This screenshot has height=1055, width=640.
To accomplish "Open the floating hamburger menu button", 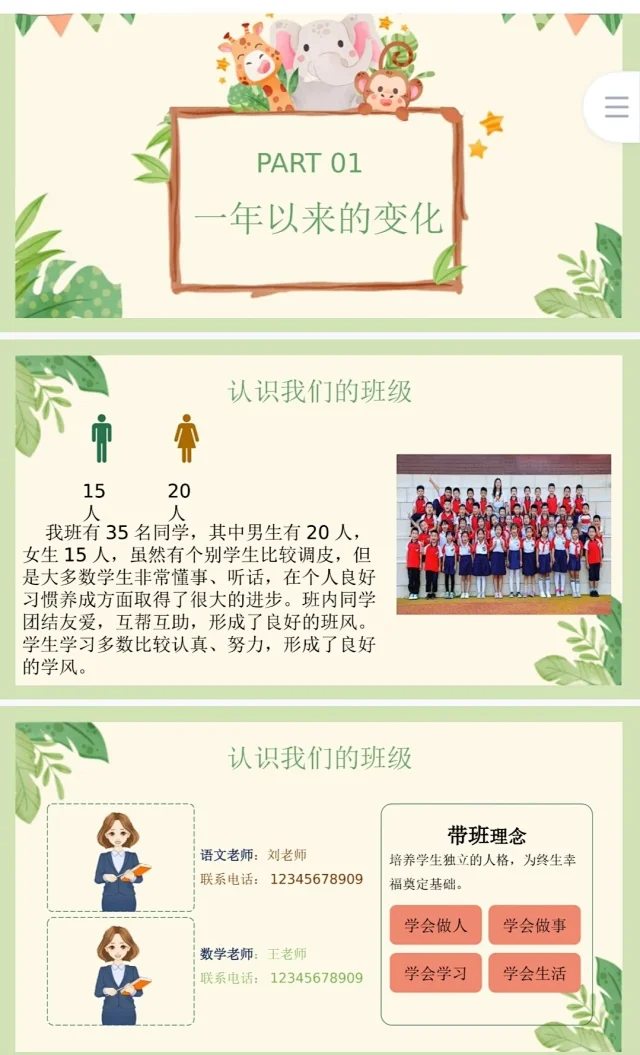I will pos(616,107).
